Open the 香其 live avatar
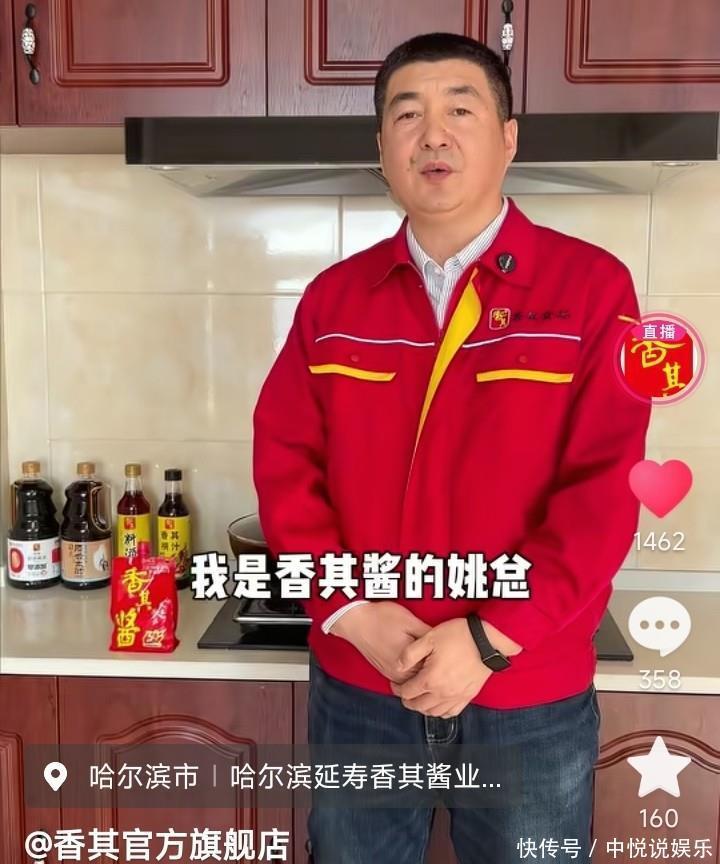The height and width of the screenshot is (864, 720). pos(659,358)
